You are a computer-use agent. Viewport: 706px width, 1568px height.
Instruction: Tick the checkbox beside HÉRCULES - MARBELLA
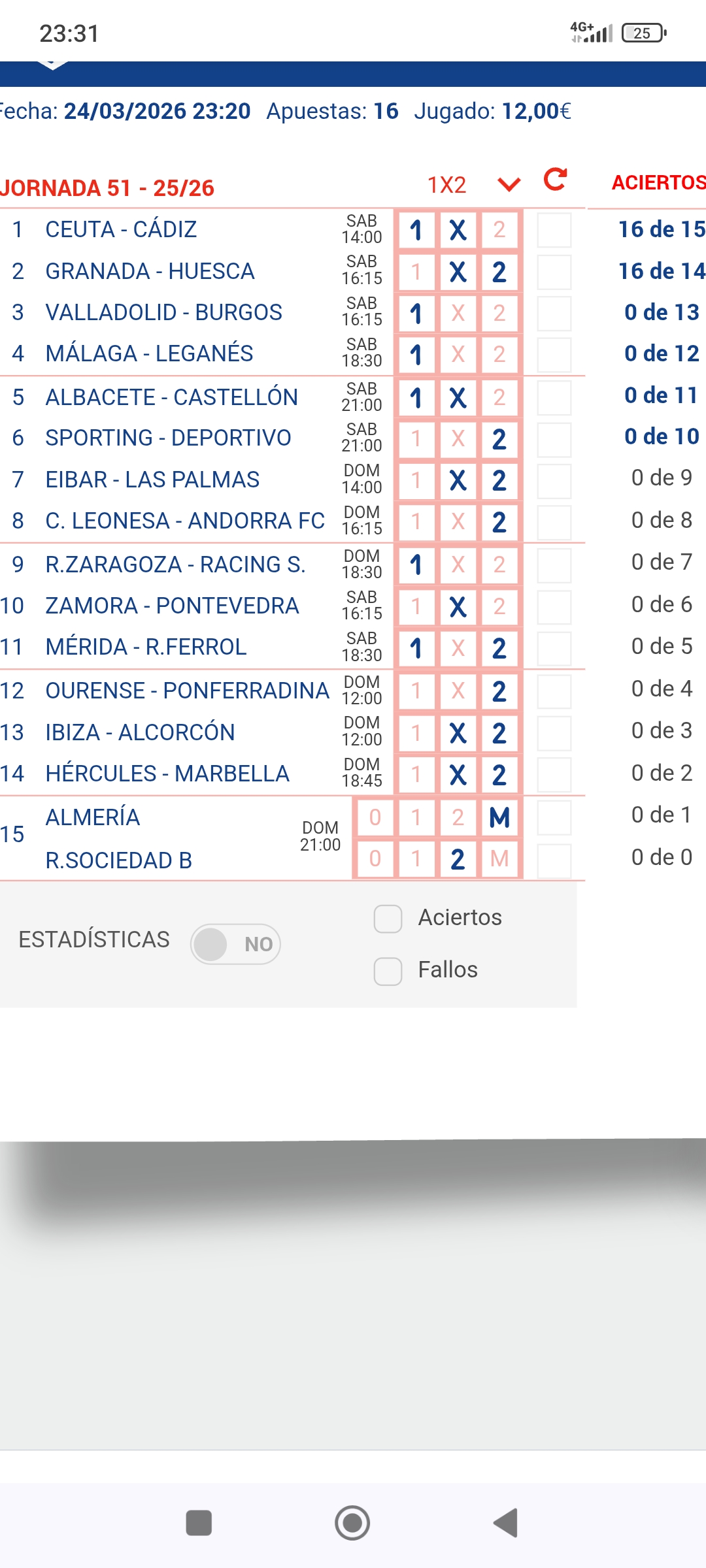[x=555, y=774]
